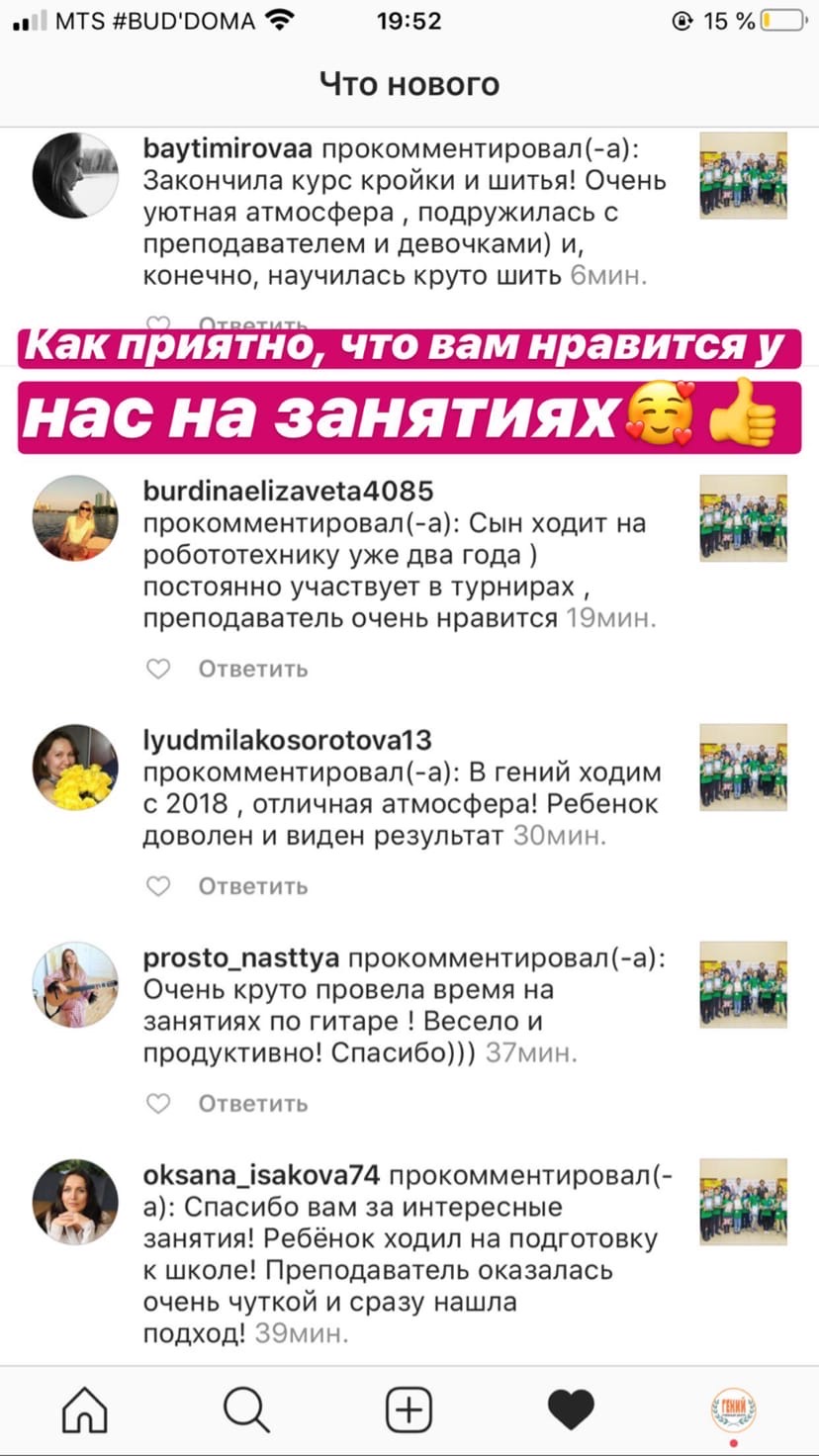Reply to prosto_nasttya's guitar comment
This screenshot has width=819, height=1456.
pyautogui.click(x=253, y=1103)
